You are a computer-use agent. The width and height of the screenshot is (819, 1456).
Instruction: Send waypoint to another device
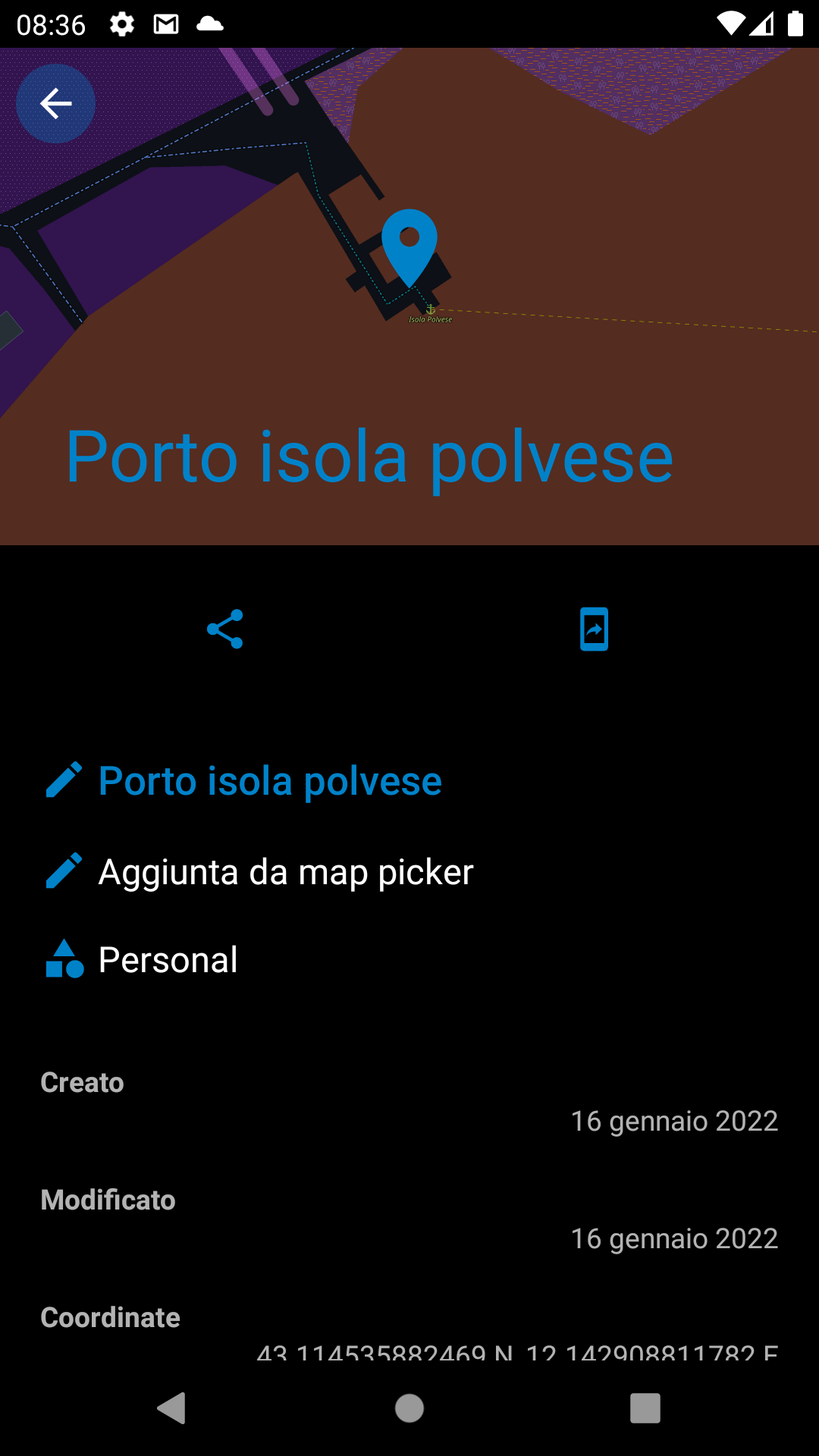594,629
